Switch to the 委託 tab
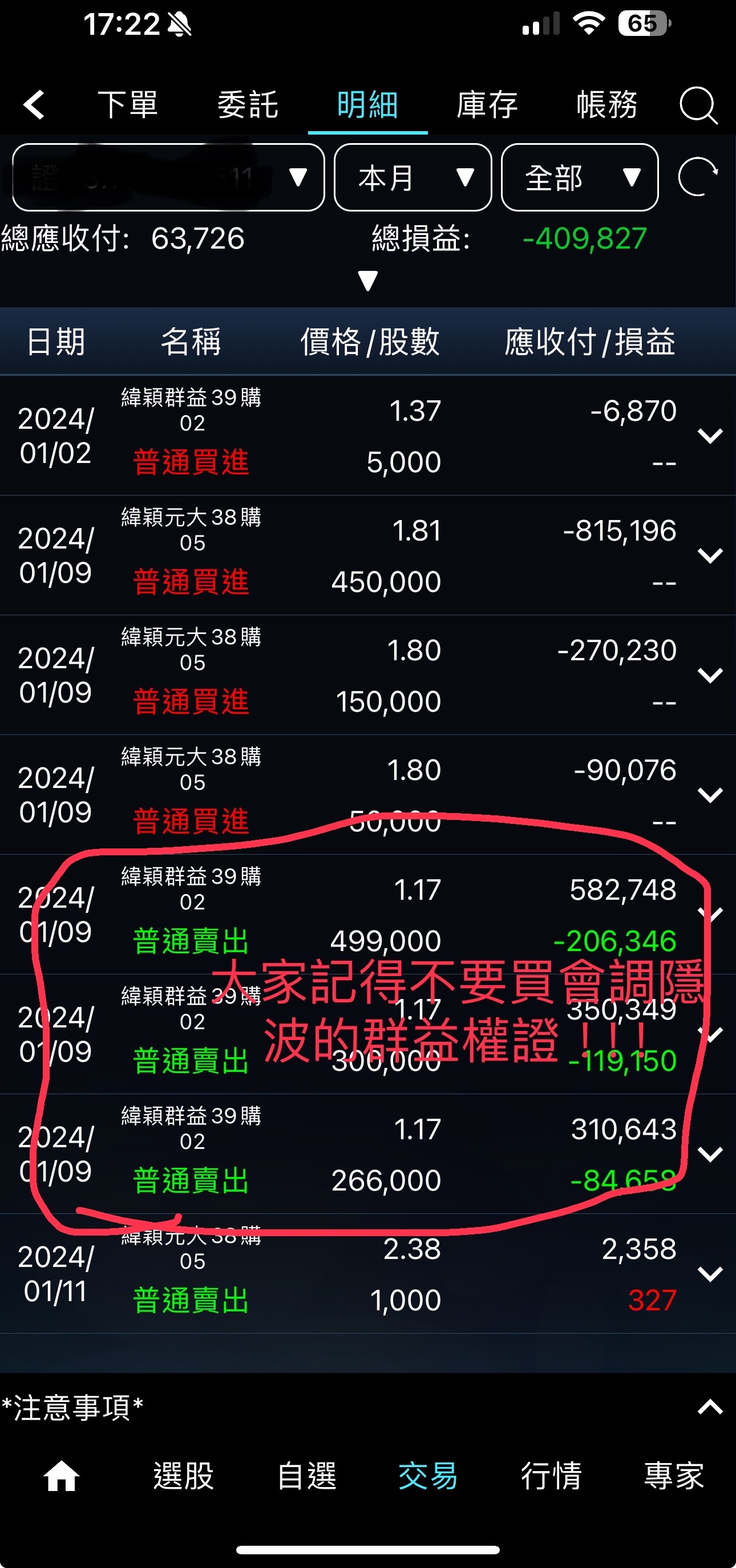Image resolution: width=736 pixels, height=1568 pixels. pyautogui.click(x=248, y=105)
